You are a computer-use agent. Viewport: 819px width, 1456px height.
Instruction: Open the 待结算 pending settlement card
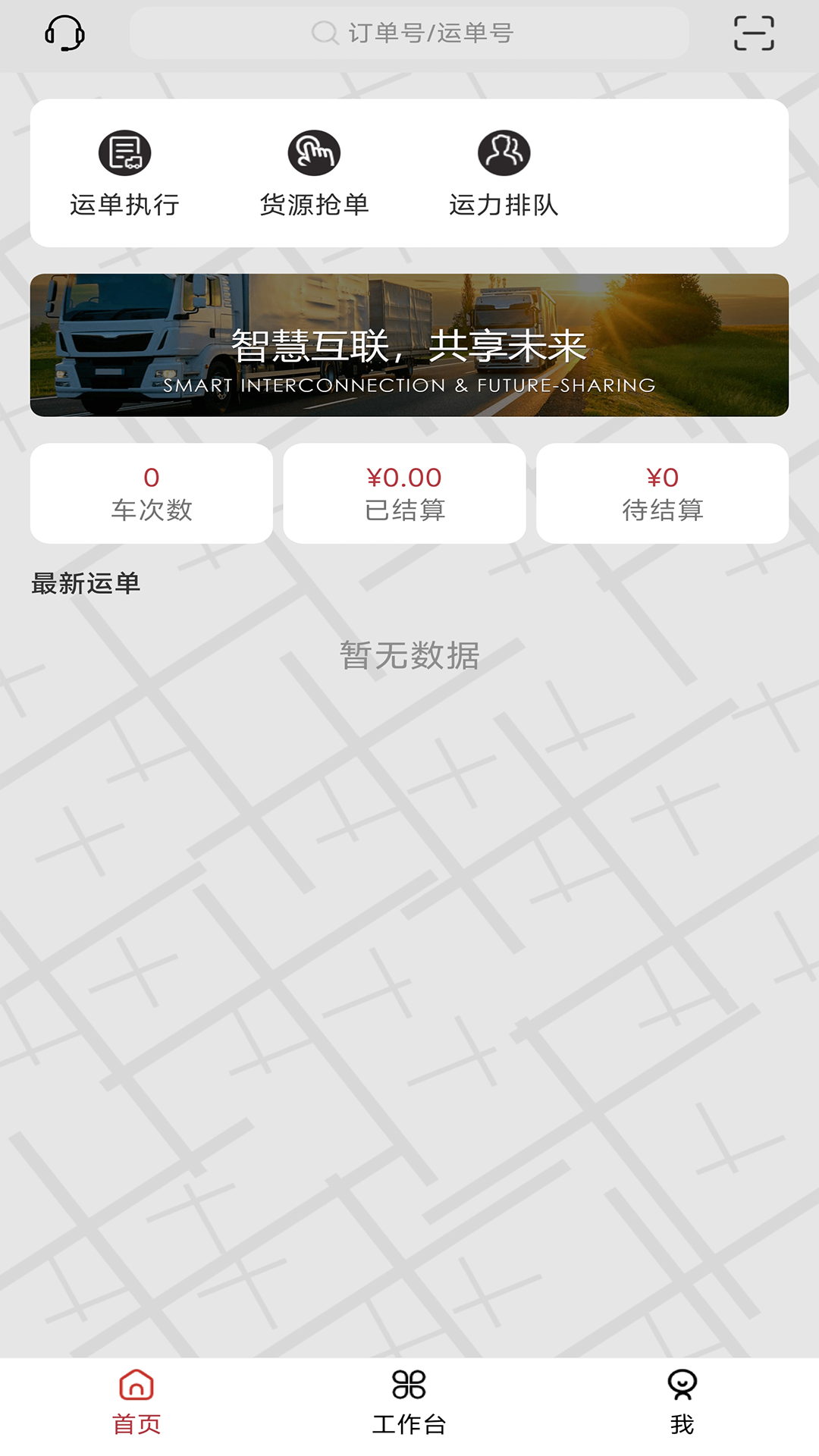pos(661,491)
